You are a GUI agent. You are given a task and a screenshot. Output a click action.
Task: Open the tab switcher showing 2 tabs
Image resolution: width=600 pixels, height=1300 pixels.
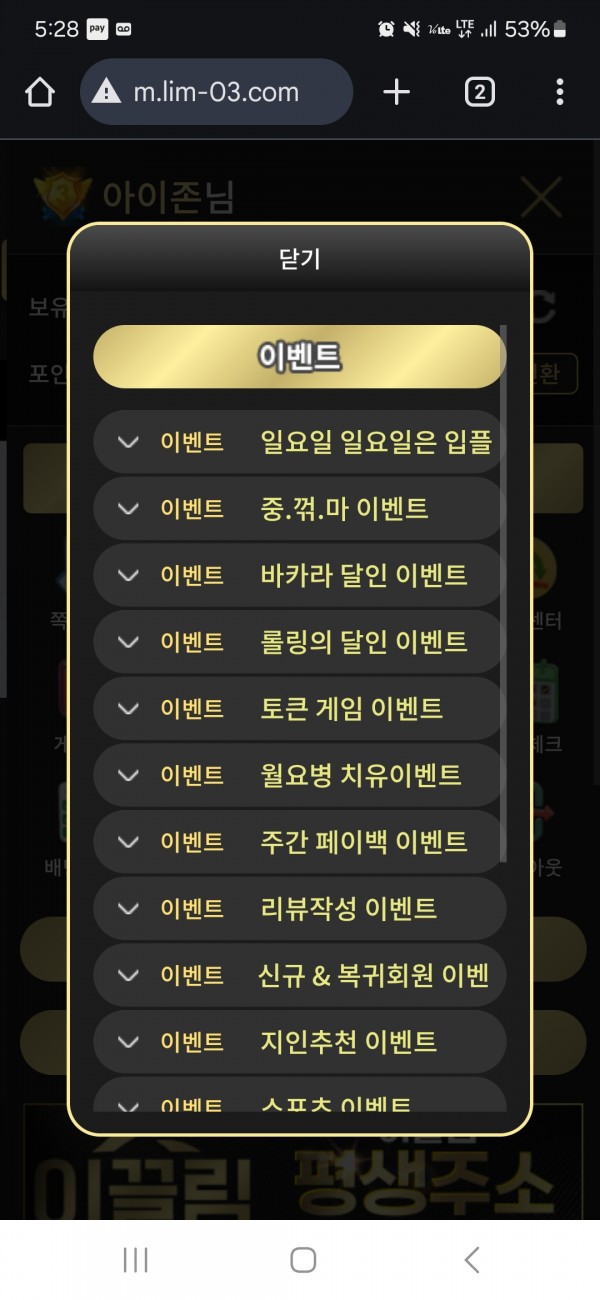479,92
